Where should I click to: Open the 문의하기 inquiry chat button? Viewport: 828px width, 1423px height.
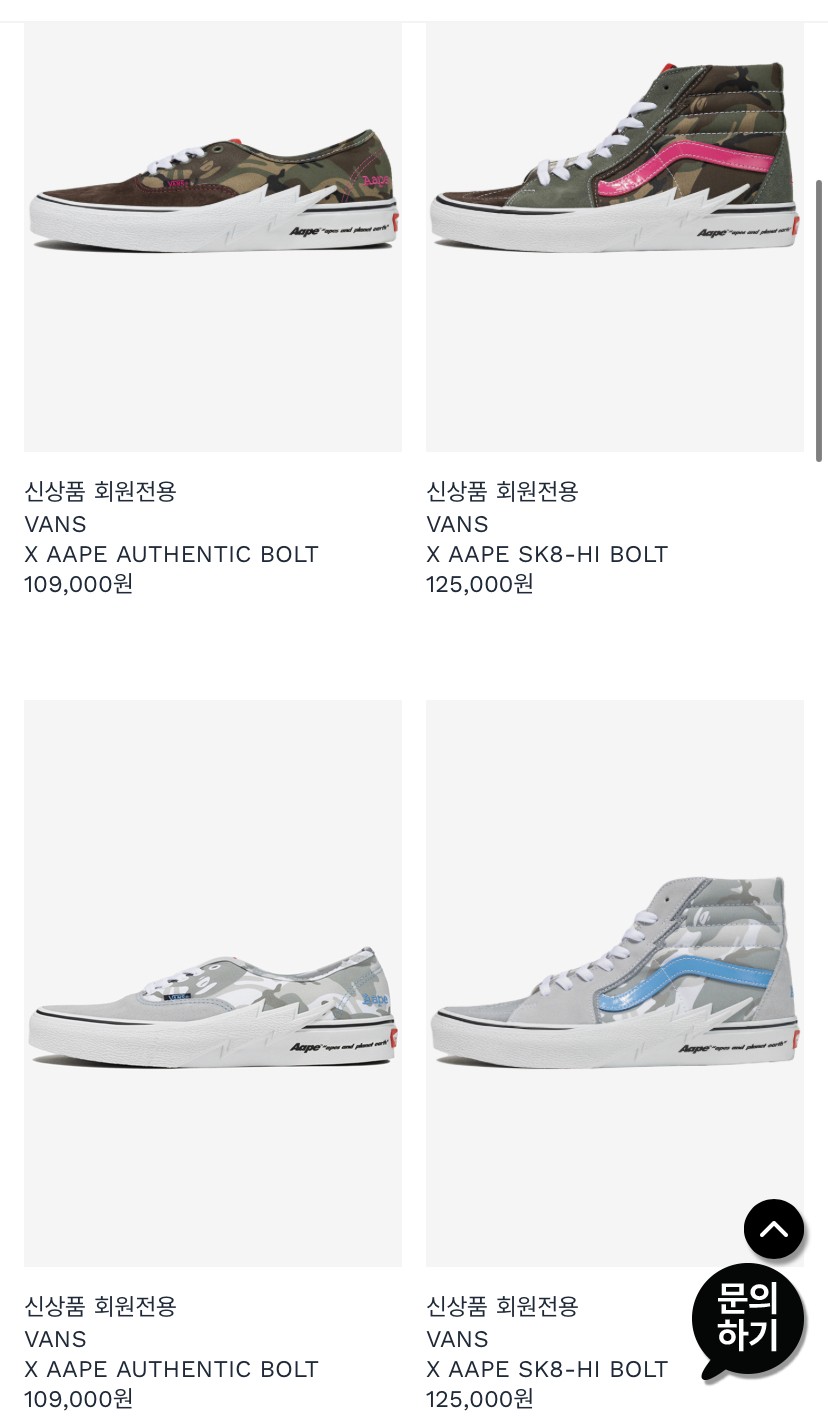[x=748, y=1319]
